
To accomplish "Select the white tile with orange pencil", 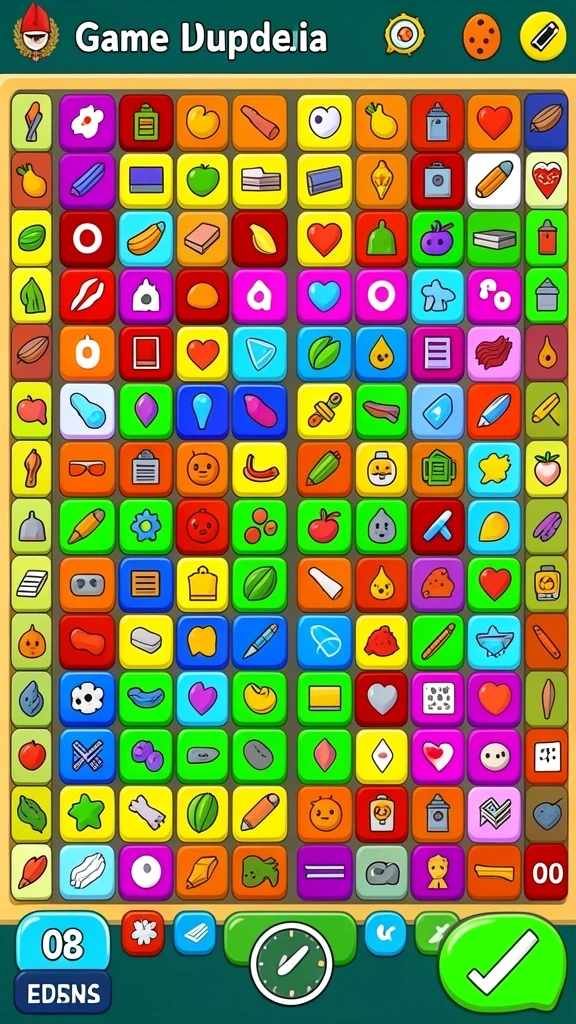I will (x=494, y=181).
